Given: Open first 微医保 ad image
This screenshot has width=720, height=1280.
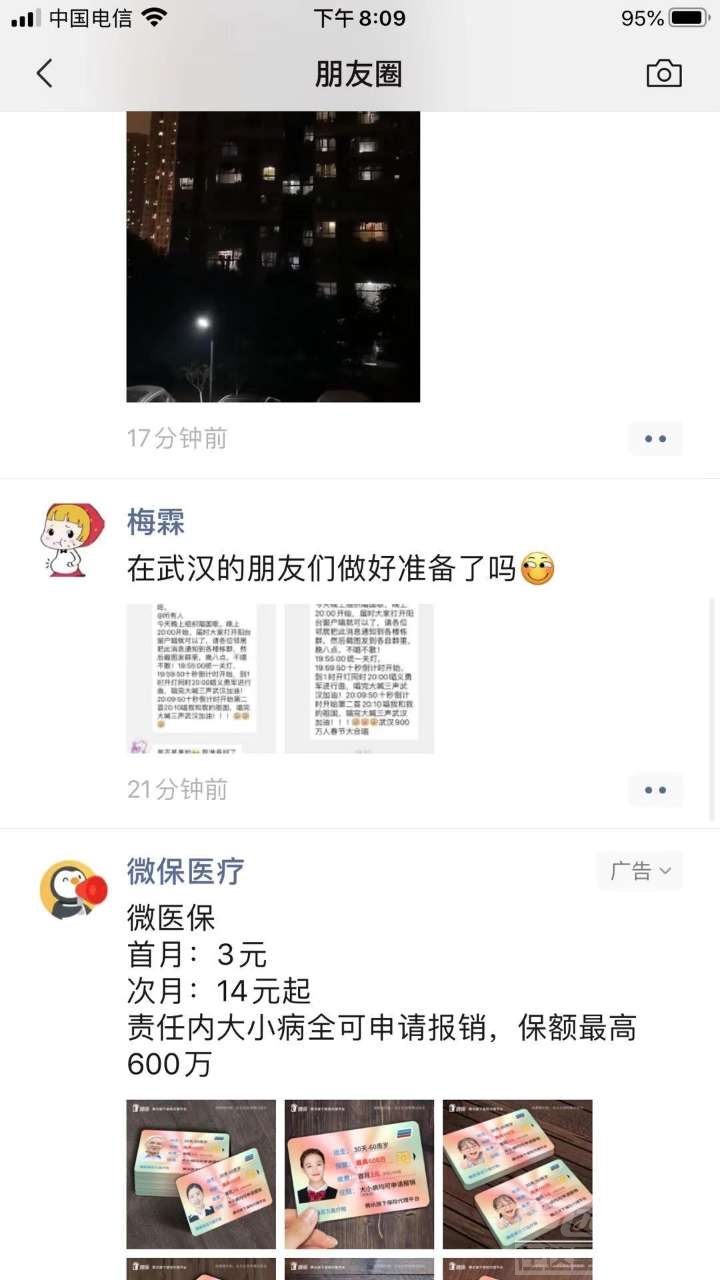Looking at the screenshot, I should (201, 1174).
